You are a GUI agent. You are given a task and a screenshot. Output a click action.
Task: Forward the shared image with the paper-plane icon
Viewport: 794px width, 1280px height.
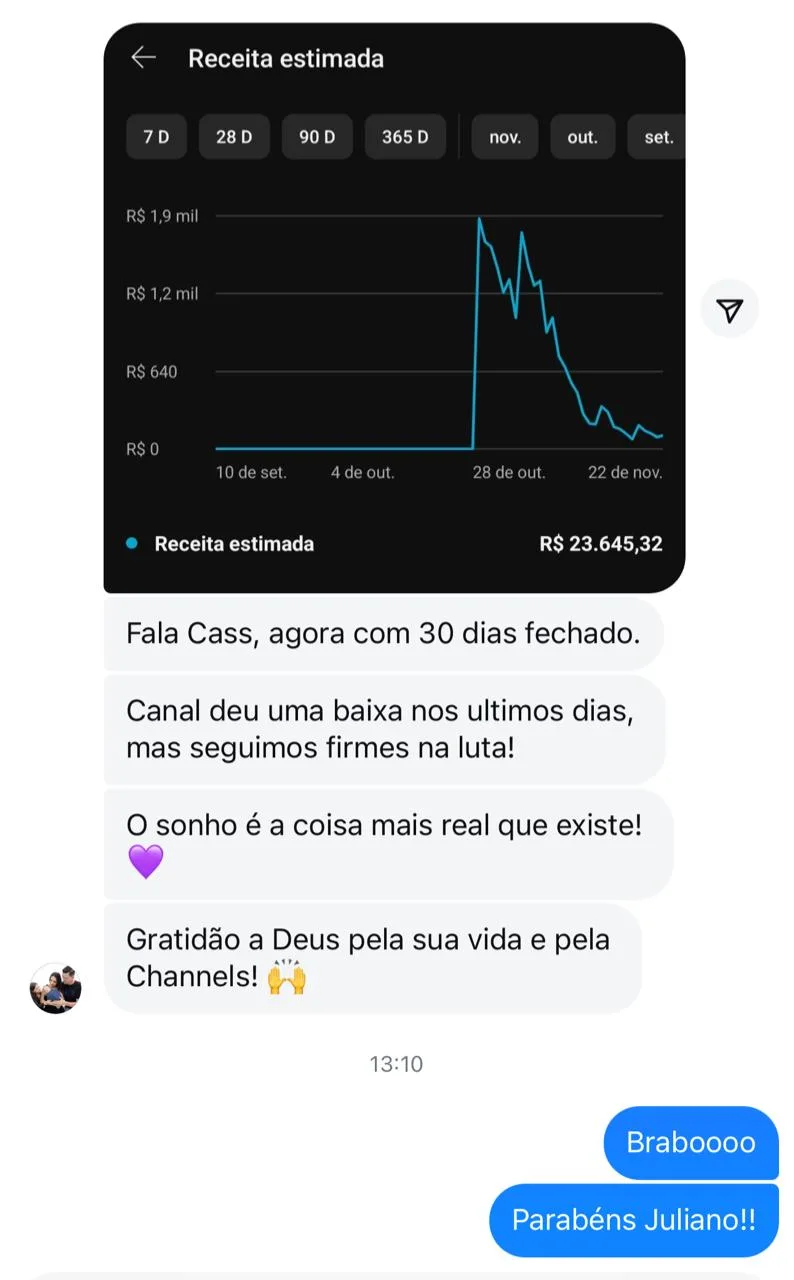730,310
